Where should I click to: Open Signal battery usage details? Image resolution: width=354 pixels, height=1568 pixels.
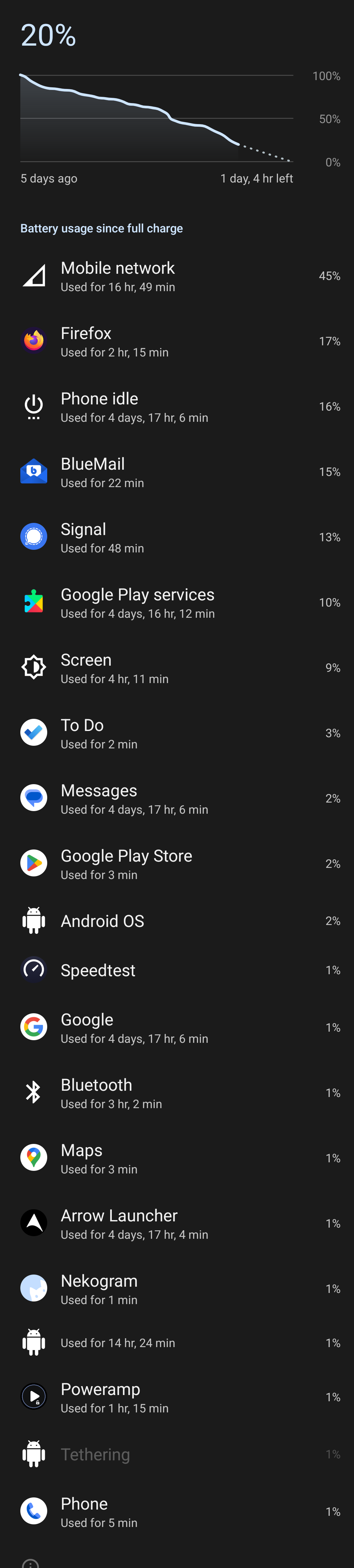(x=176, y=537)
